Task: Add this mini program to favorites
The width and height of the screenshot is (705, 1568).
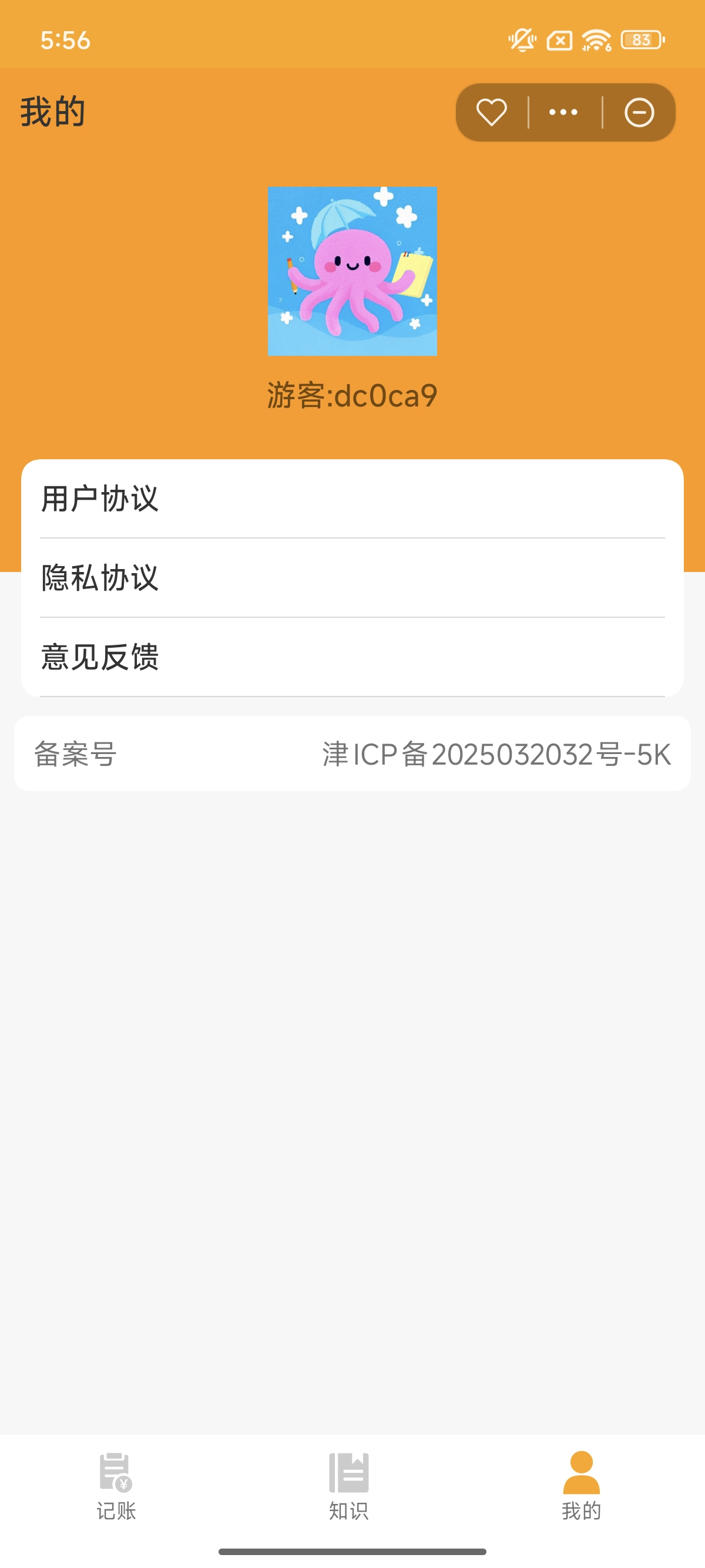Action: (x=491, y=113)
